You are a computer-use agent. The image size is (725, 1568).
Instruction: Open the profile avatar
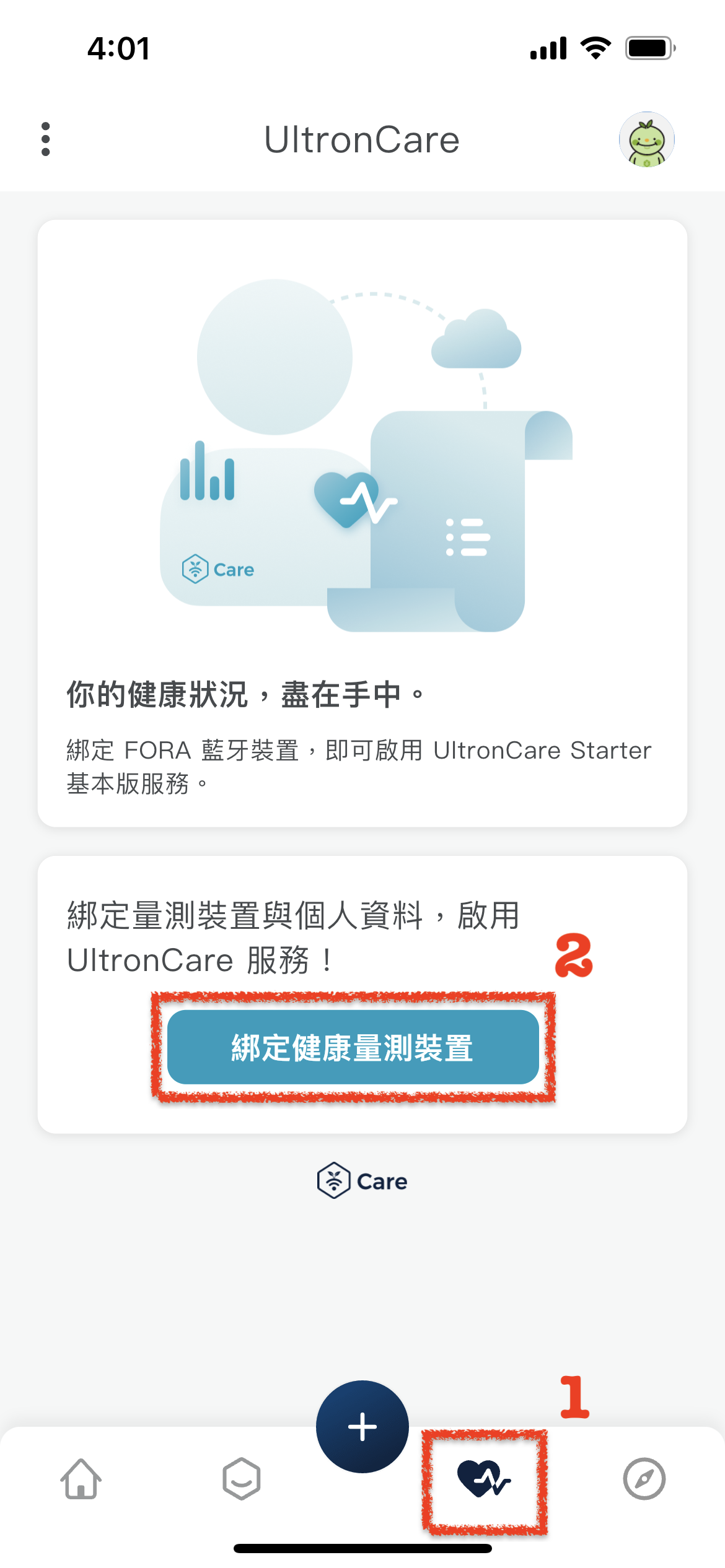point(646,139)
